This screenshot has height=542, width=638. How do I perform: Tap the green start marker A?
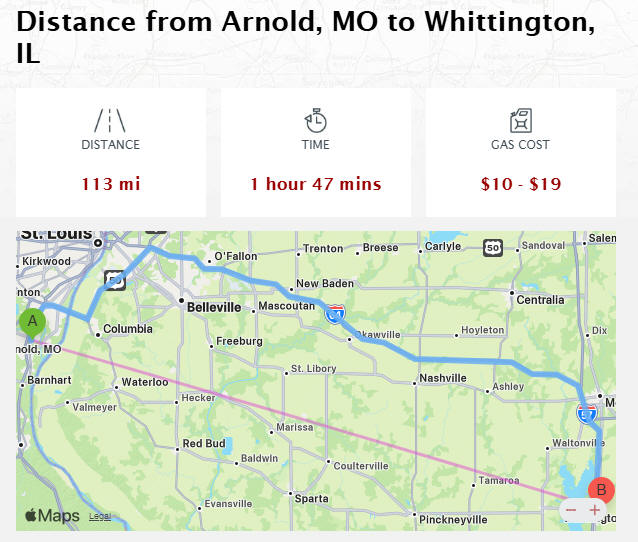pyautogui.click(x=32, y=321)
